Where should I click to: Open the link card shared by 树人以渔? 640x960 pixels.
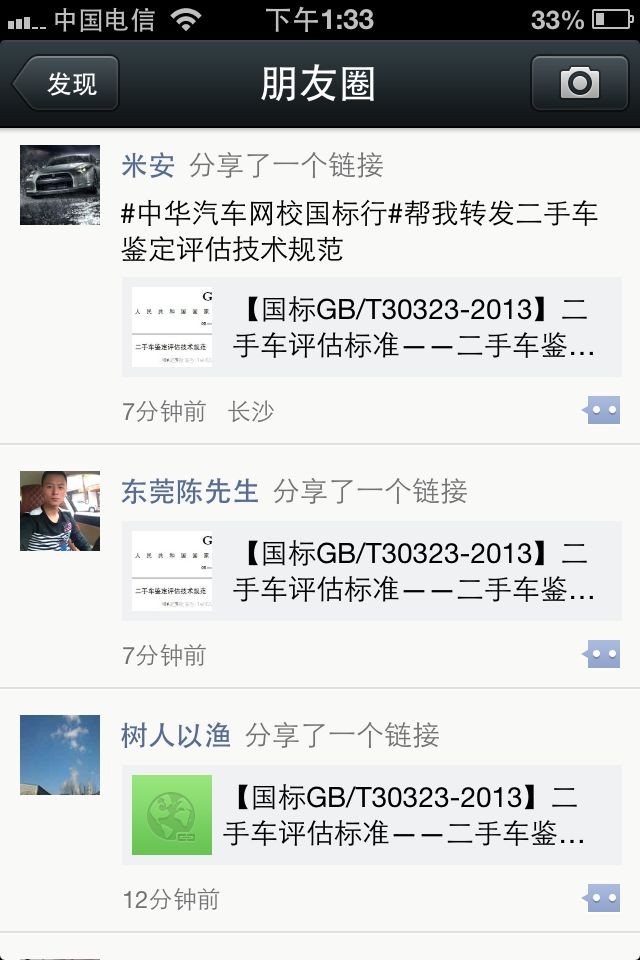(371, 815)
